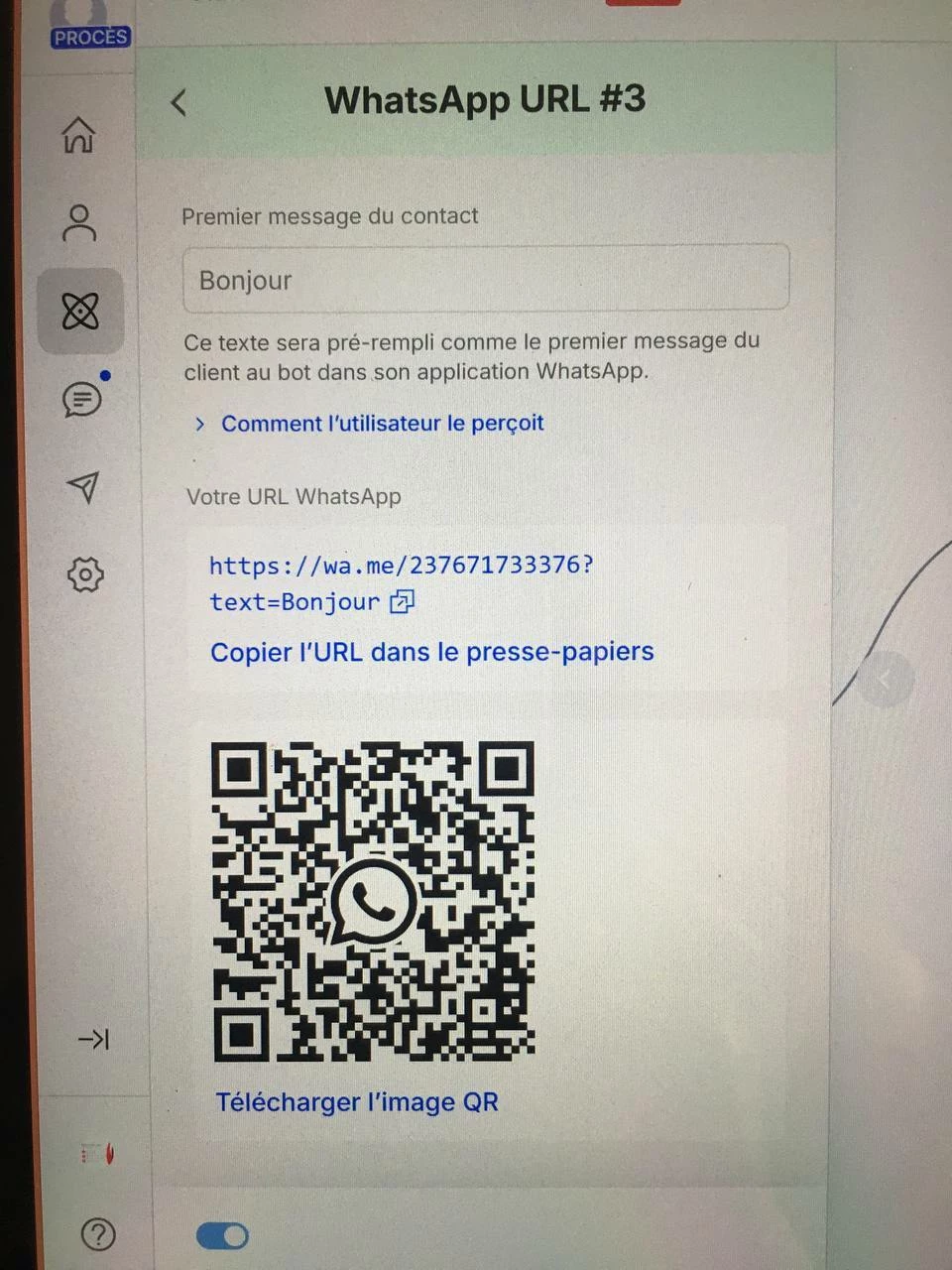Copier l'URL dans le presse-papiers
952x1270 pixels.
(431, 652)
